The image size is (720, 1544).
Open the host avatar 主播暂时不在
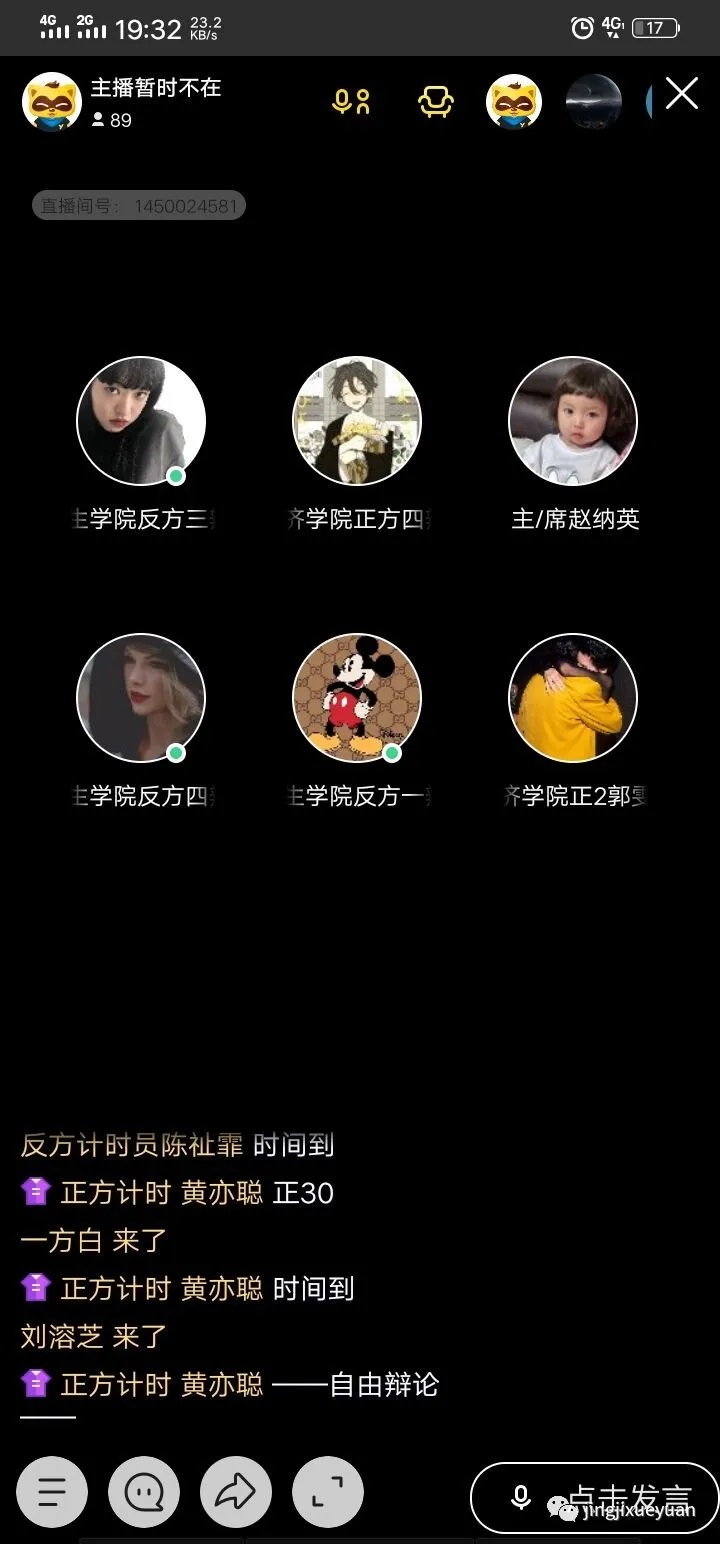click(x=52, y=102)
